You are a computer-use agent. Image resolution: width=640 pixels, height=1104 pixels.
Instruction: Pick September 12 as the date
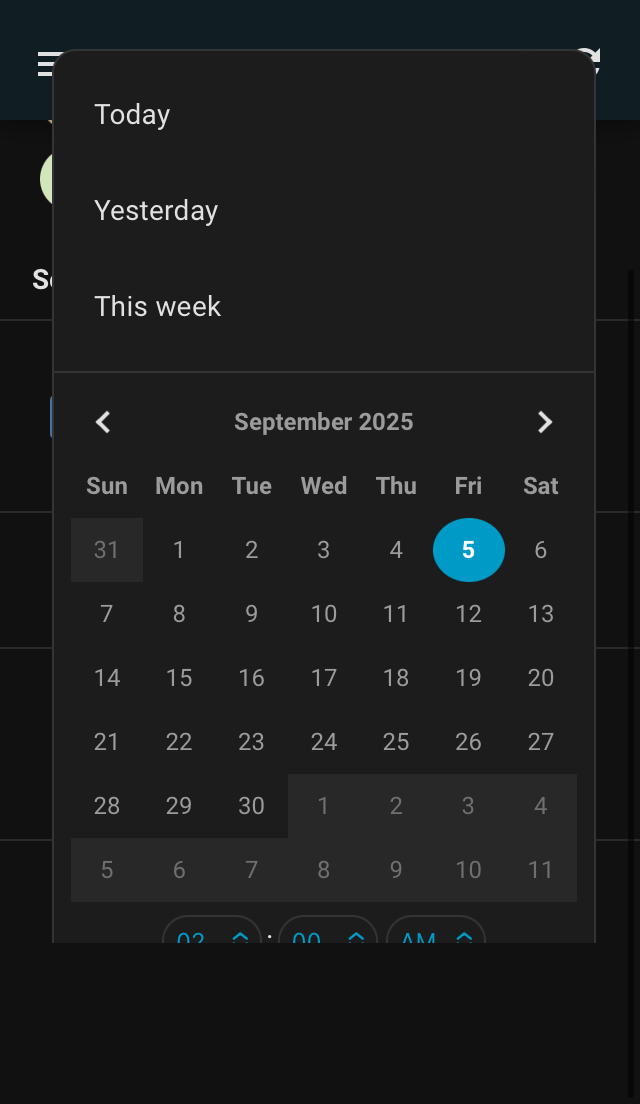tap(468, 614)
